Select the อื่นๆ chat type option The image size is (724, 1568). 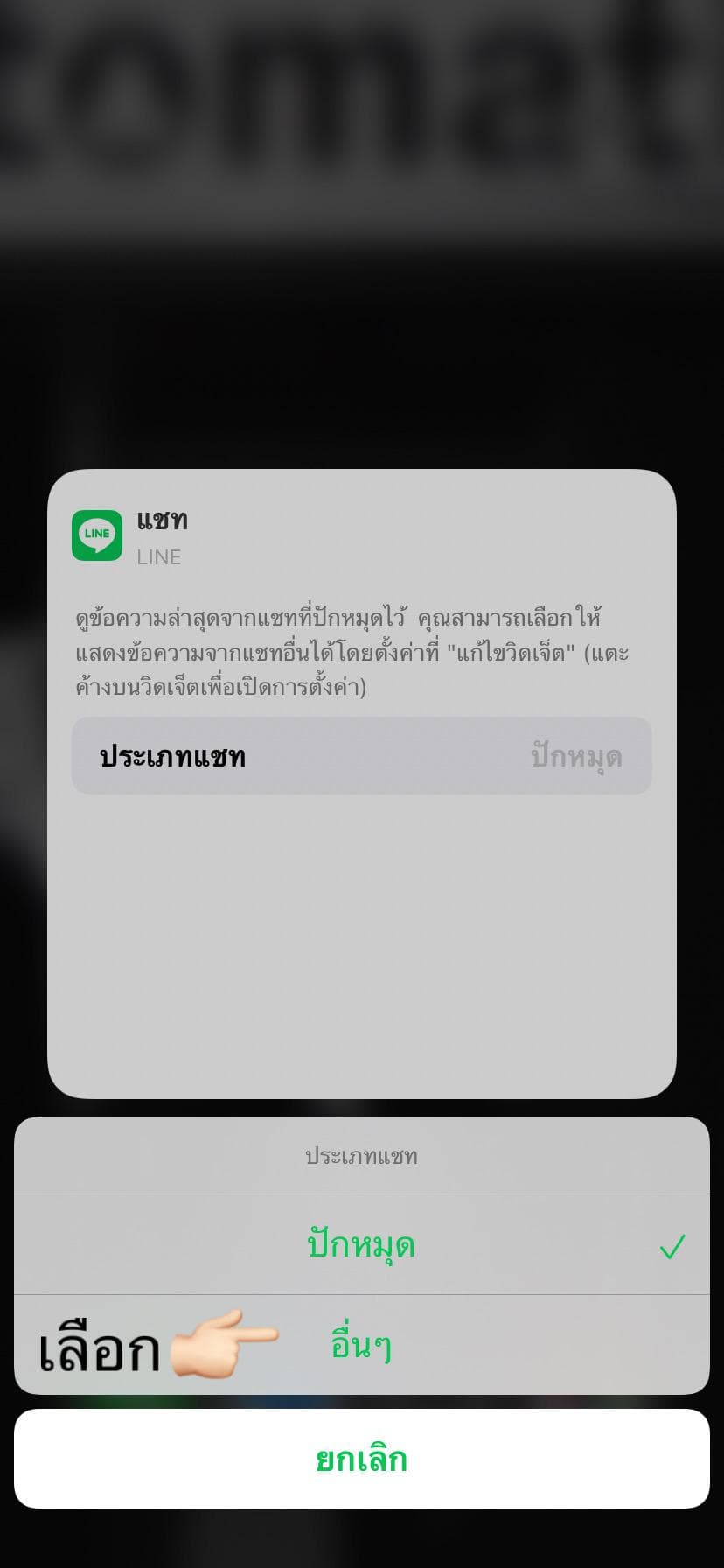(x=361, y=1345)
